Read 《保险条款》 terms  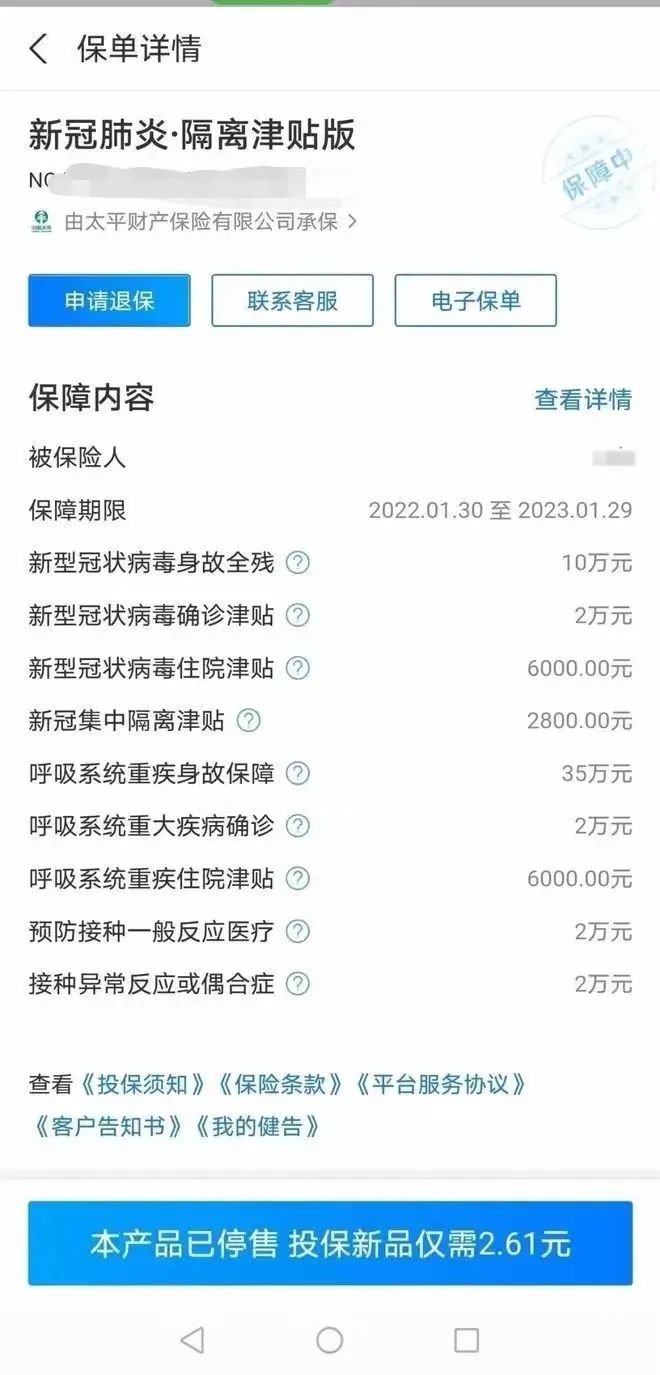[283, 1084]
